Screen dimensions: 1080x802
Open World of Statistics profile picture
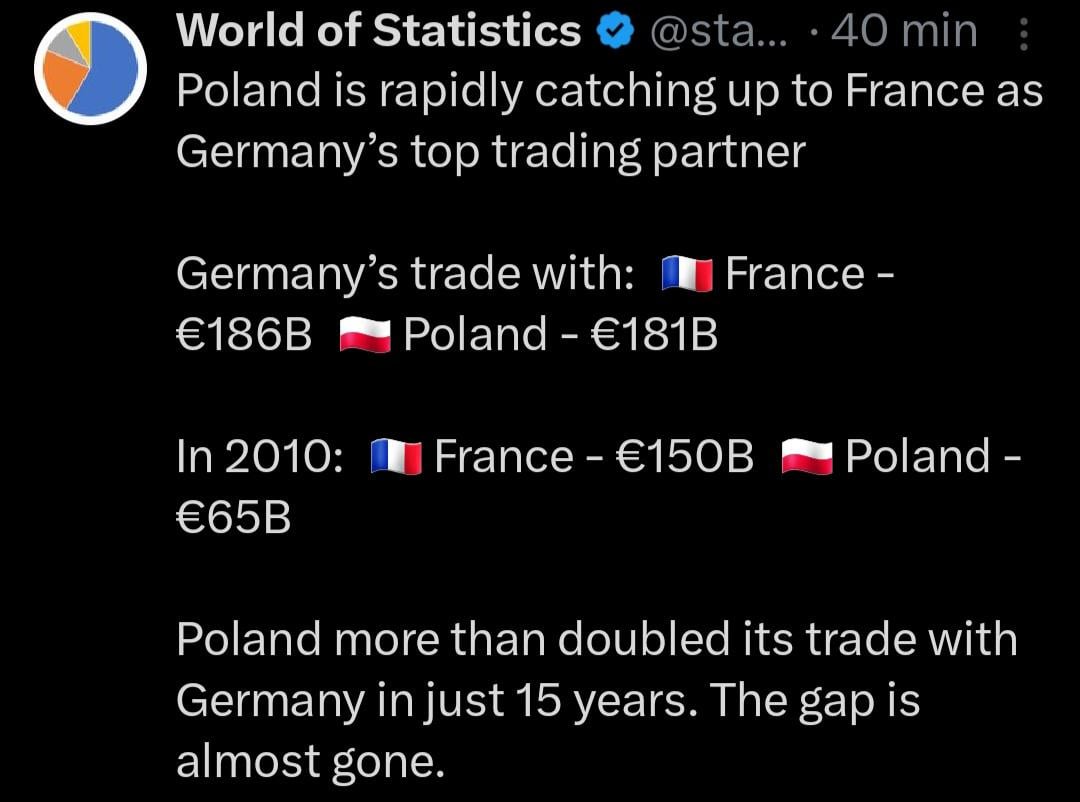coord(90,68)
